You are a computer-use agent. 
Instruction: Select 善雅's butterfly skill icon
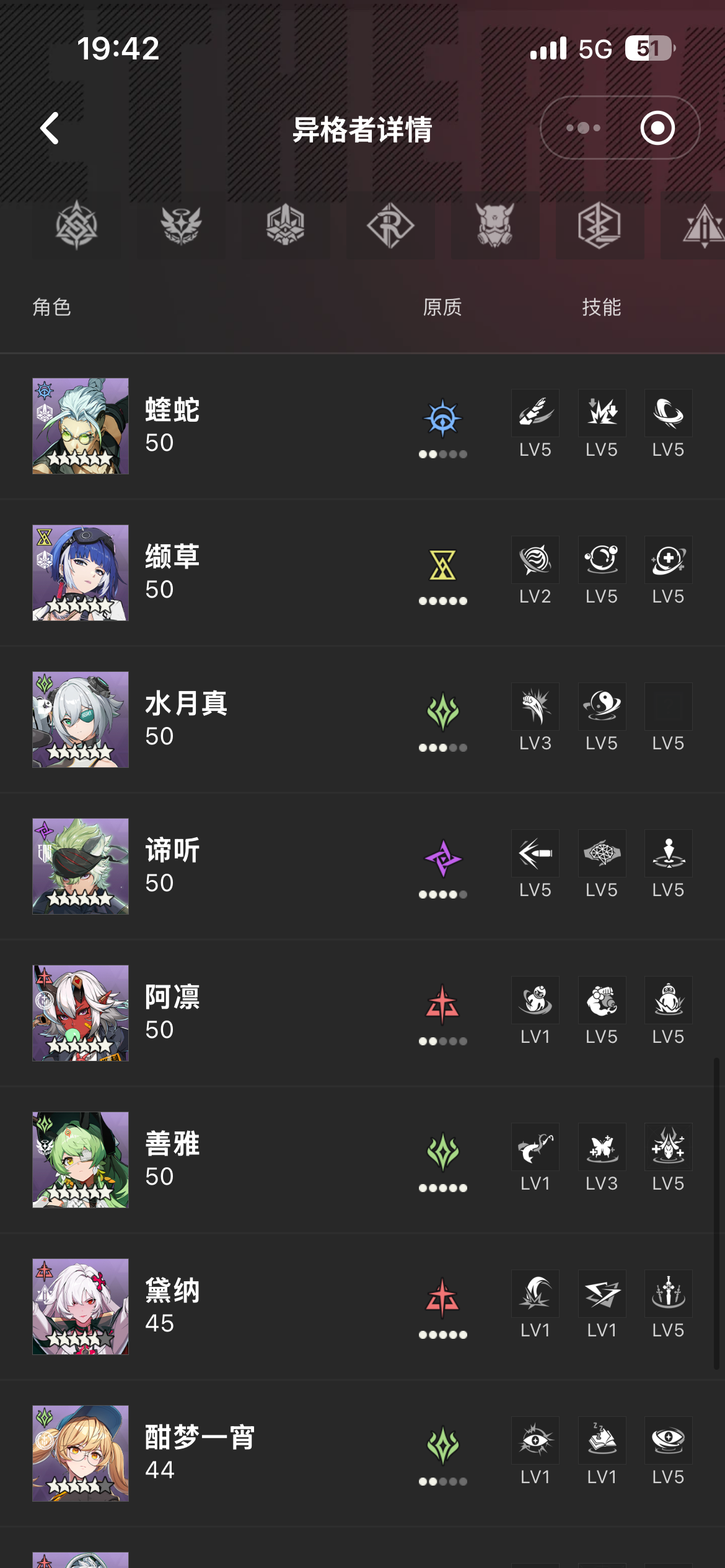tap(601, 1147)
